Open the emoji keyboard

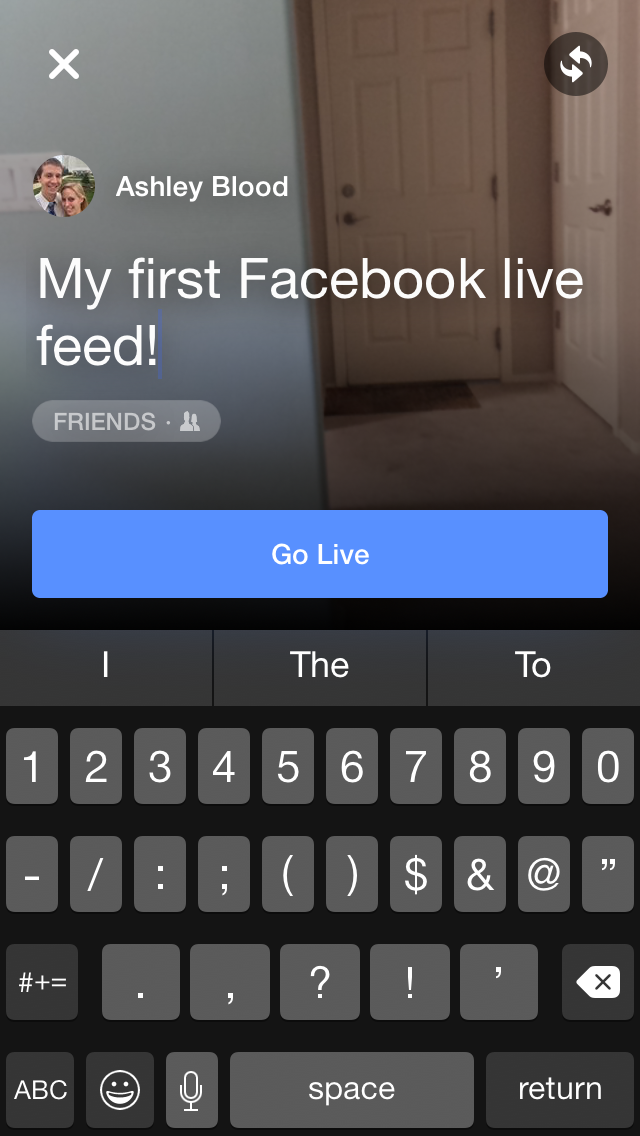pyautogui.click(x=120, y=1089)
